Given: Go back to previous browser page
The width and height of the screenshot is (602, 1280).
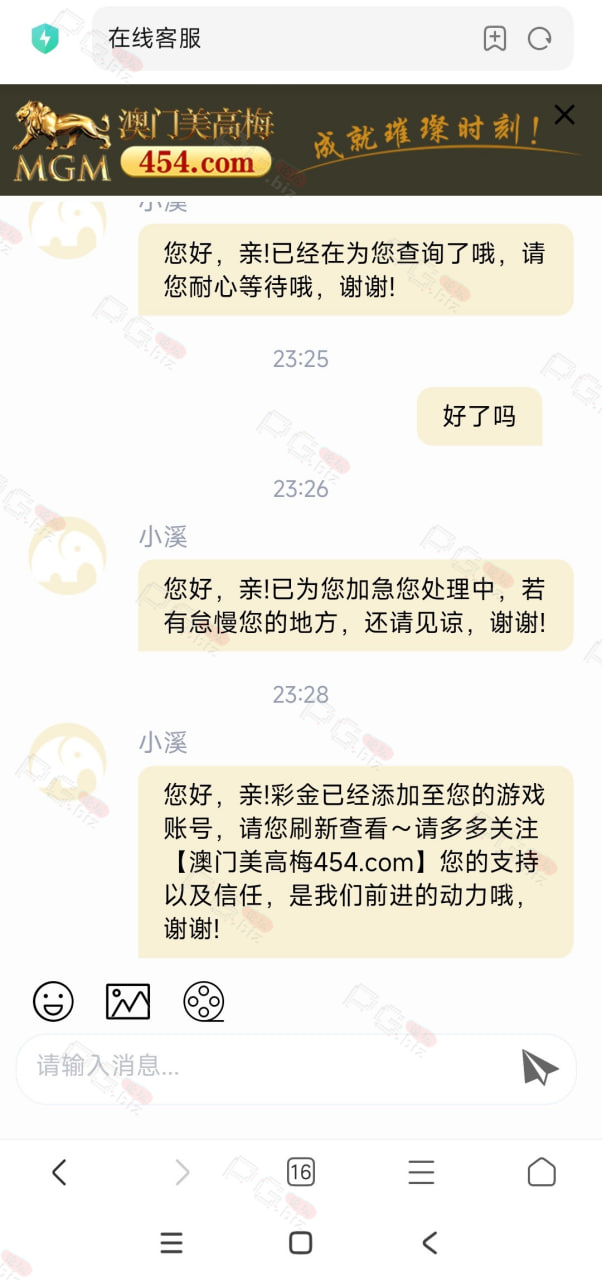Looking at the screenshot, I should click(60, 1172).
